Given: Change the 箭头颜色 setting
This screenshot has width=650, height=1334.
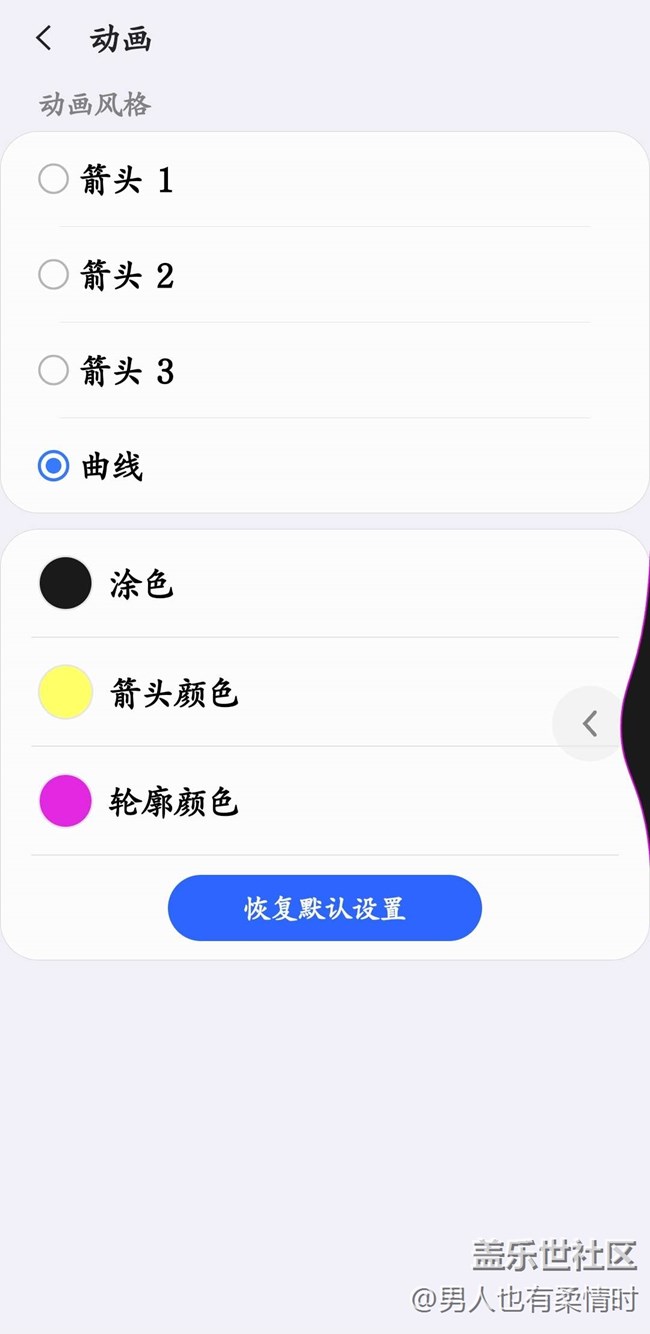Looking at the screenshot, I should pyautogui.click(x=66, y=692).
